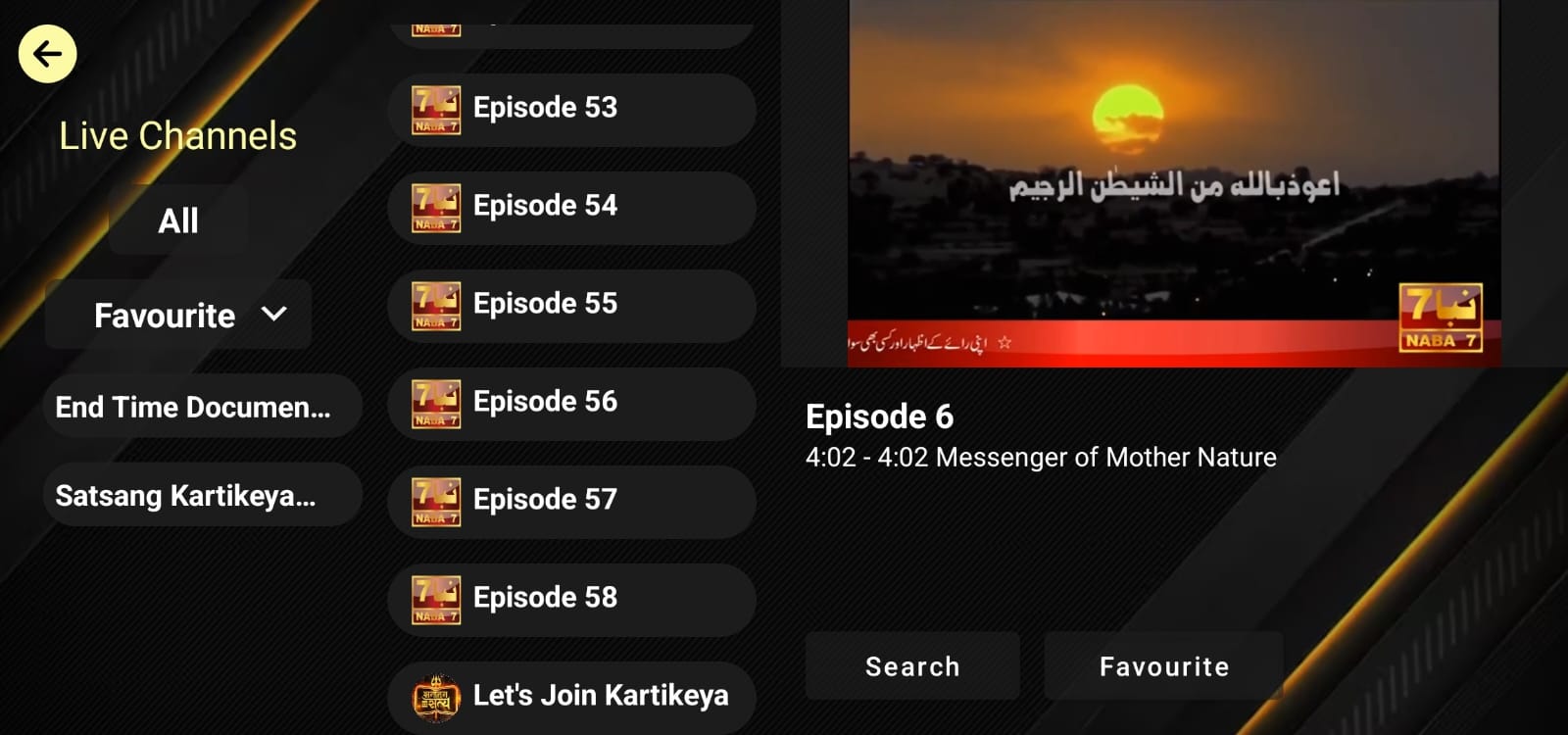1568x735 pixels.
Task: Go back using the yellow arrow
Action: [47, 54]
